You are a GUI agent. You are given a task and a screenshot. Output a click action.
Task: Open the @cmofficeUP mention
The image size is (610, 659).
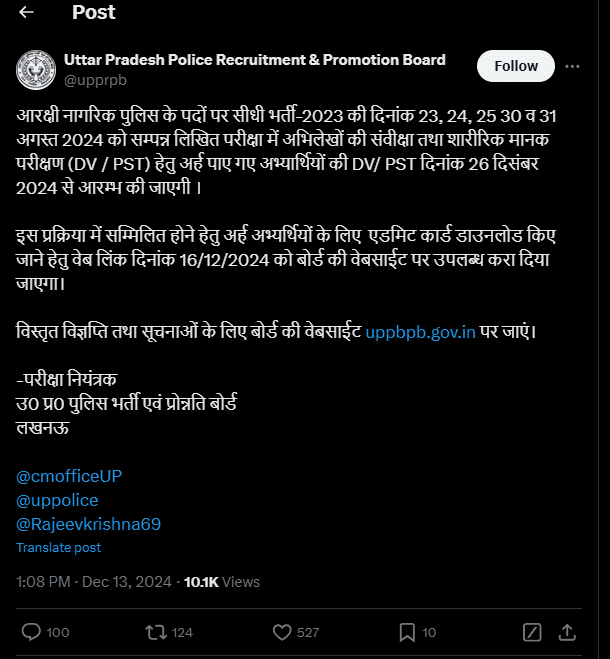(x=69, y=476)
